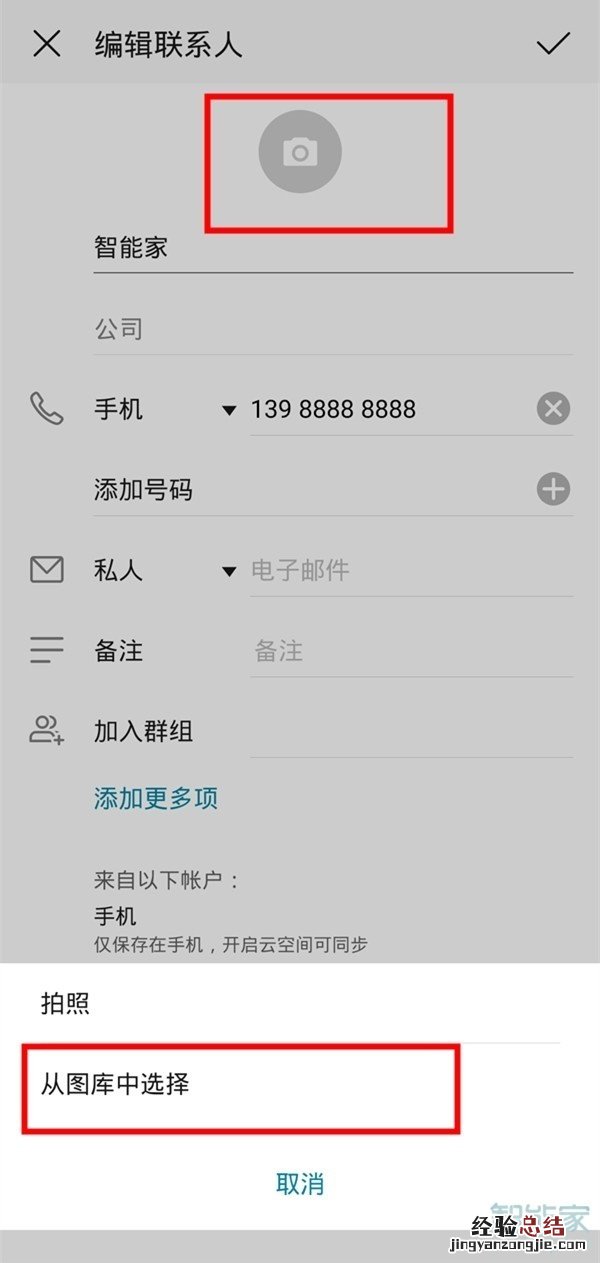Clear the phone number entry
Screen dimensions: 600x1263
coord(553,409)
